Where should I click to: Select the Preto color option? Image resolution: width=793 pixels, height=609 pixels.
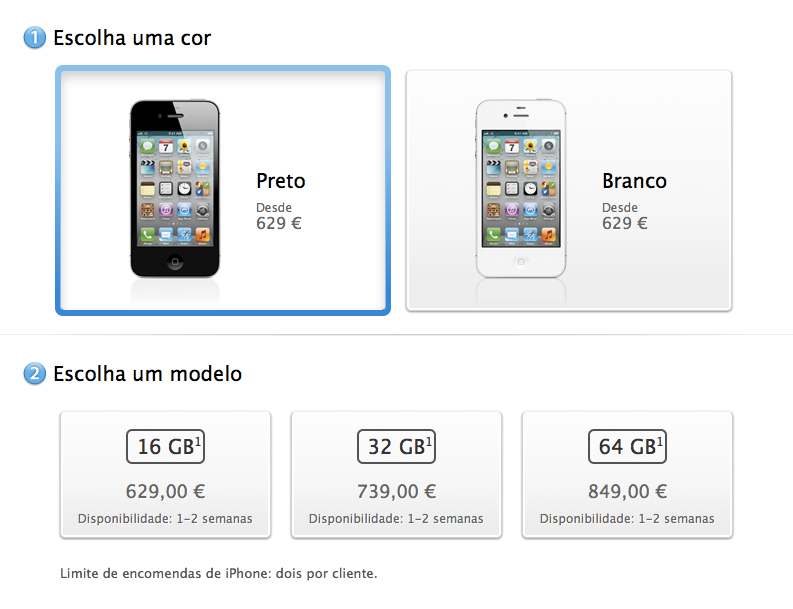coord(222,190)
